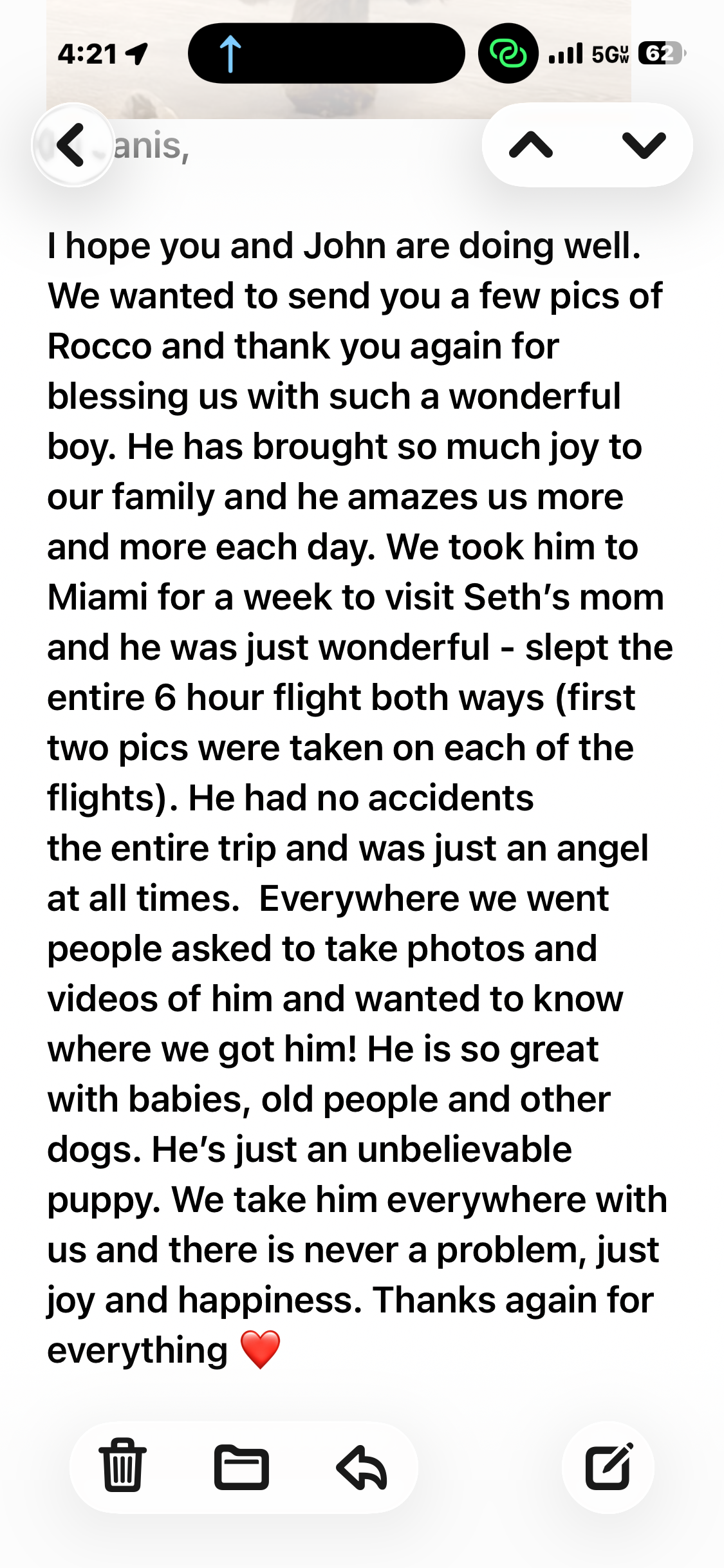This screenshot has width=724, height=1568.
Task: Open the navigation arrow in Dynamic Island
Action: coord(230,53)
